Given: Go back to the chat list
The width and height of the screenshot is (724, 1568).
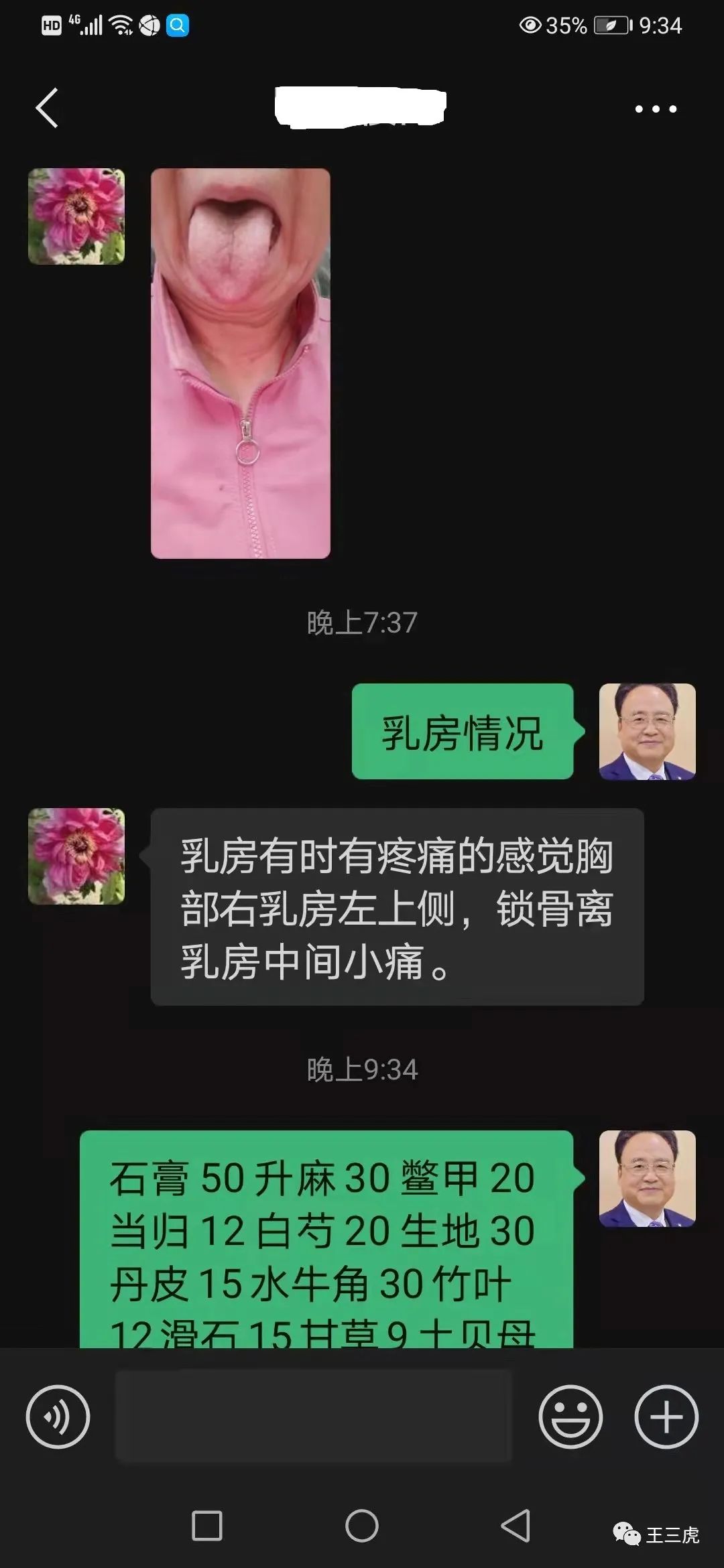Looking at the screenshot, I should (x=47, y=108).
